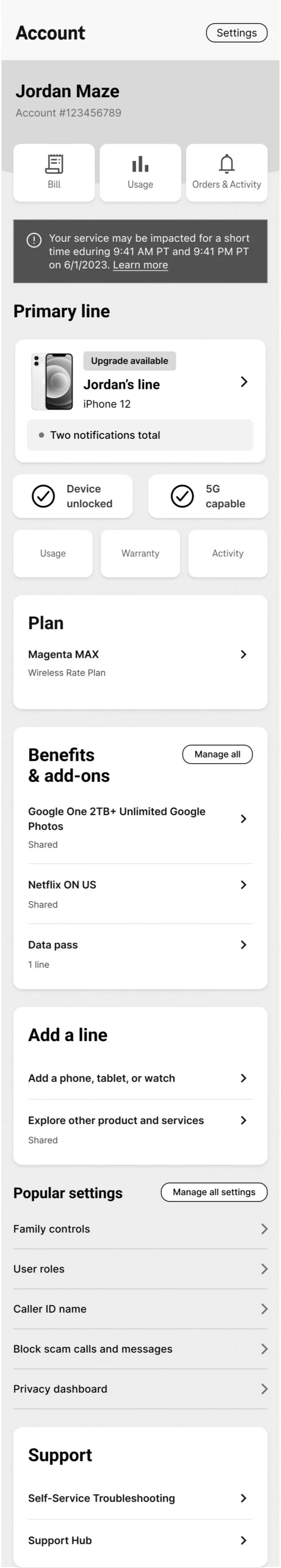Explore other product and services
Image resolution: width=281 pixels, height=1568 pixels.
point(140,1129)
